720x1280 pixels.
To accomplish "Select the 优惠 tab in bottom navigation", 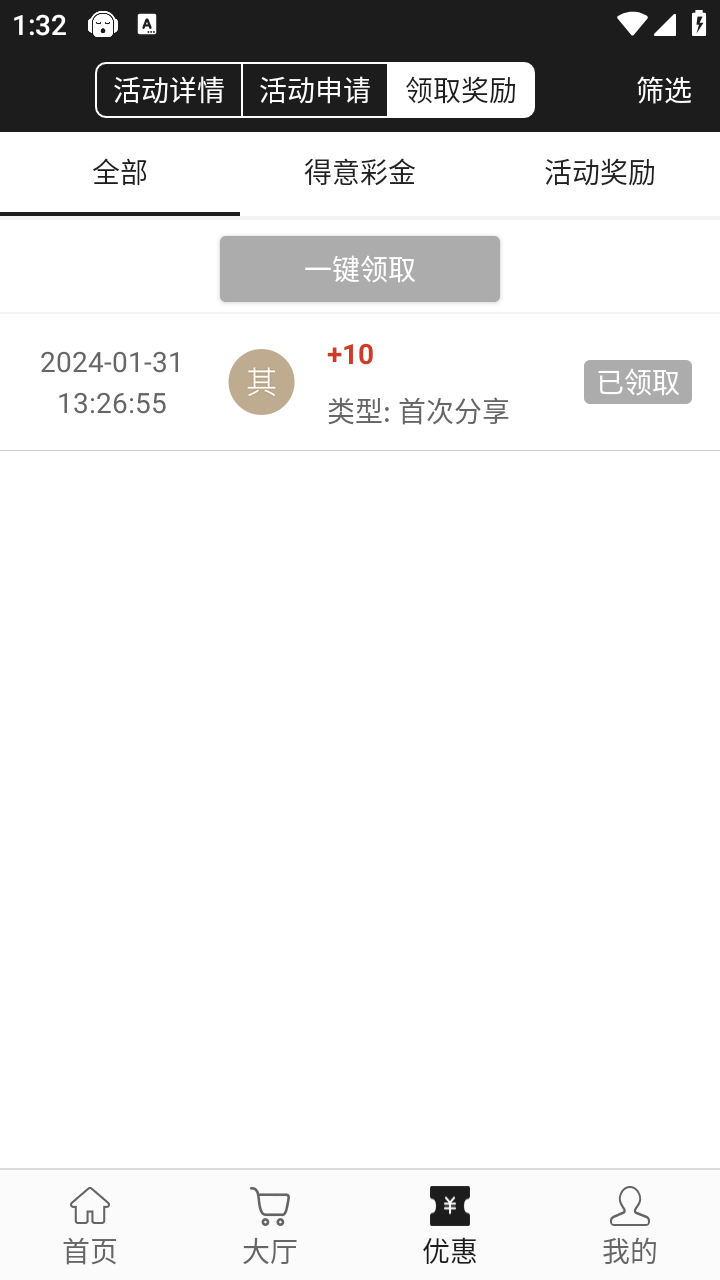I will click(x=450, y=1225).
